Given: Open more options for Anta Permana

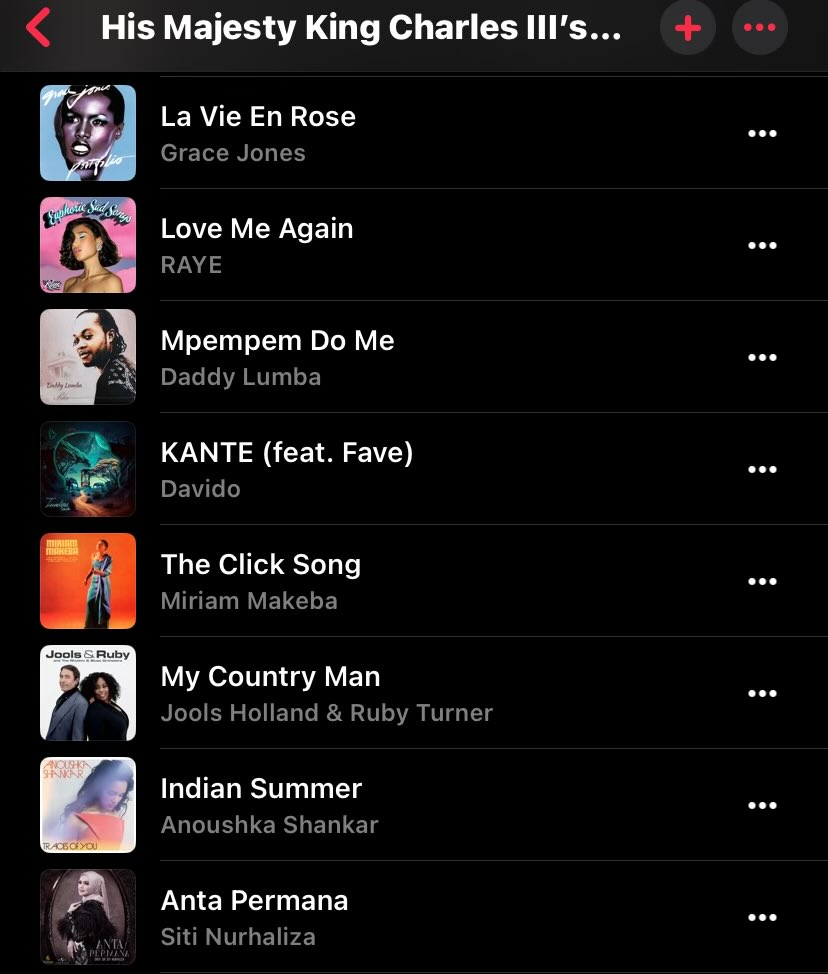Looking at the screenshot, I should 762,918.
